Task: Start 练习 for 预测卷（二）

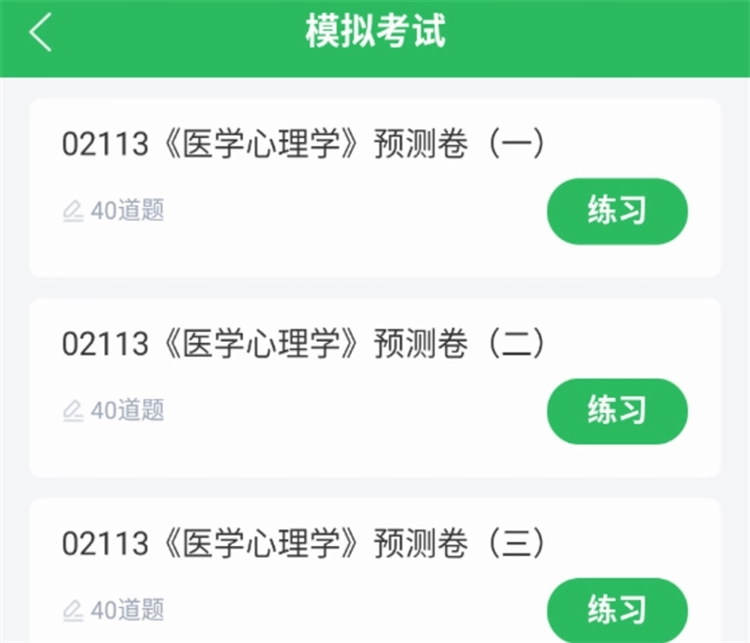Action: pos(617,411)
